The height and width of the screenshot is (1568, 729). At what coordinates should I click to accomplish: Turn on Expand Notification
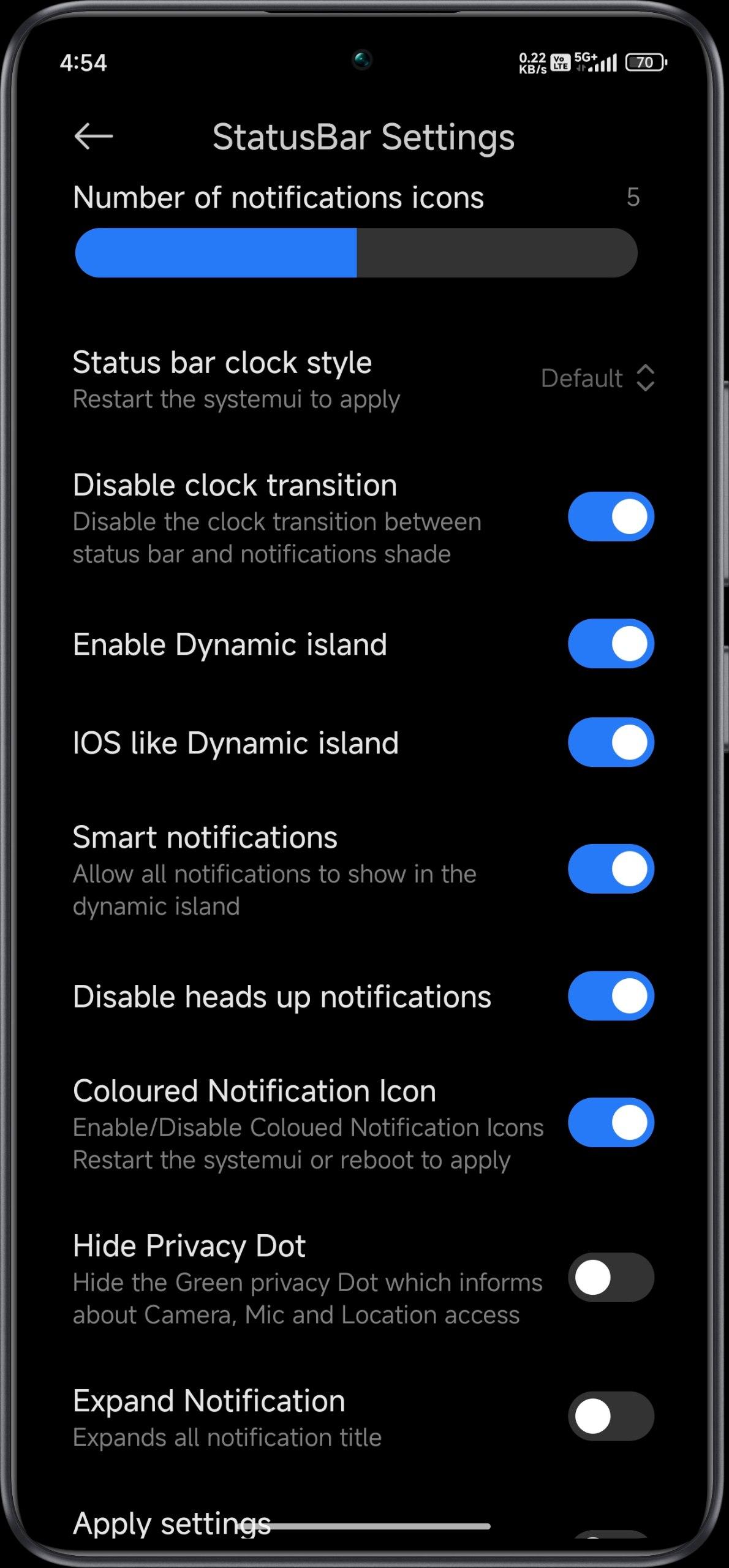coord(611,1416)
